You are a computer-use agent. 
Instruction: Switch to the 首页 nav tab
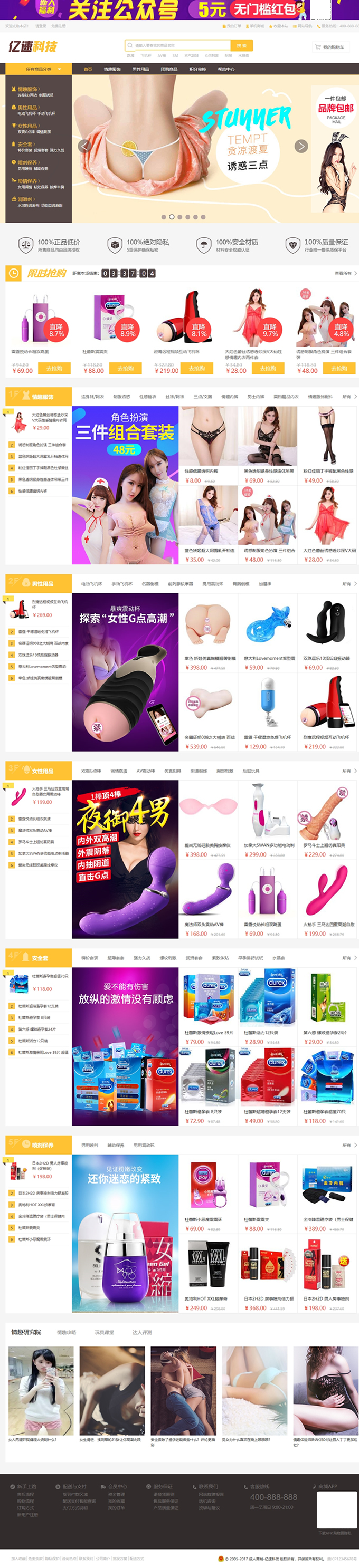[x=88, y=70]
